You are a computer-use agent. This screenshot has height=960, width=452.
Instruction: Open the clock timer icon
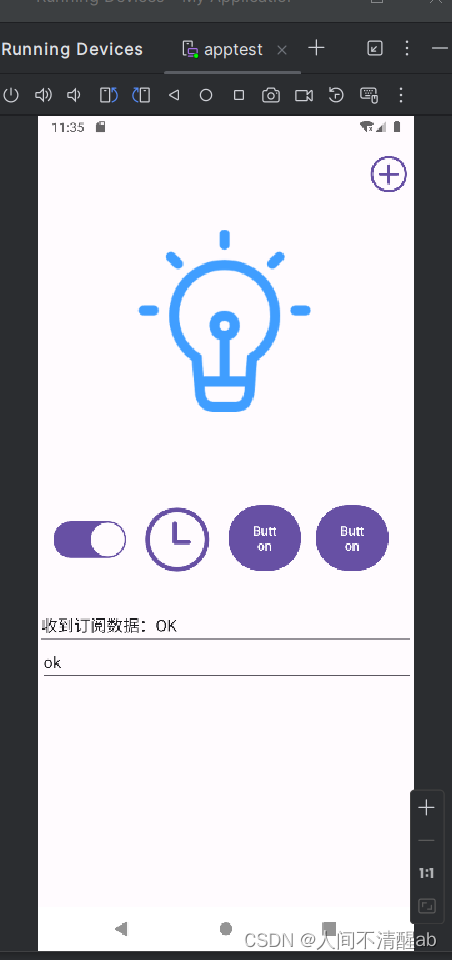pyautogui.click(x=177, y=539)
